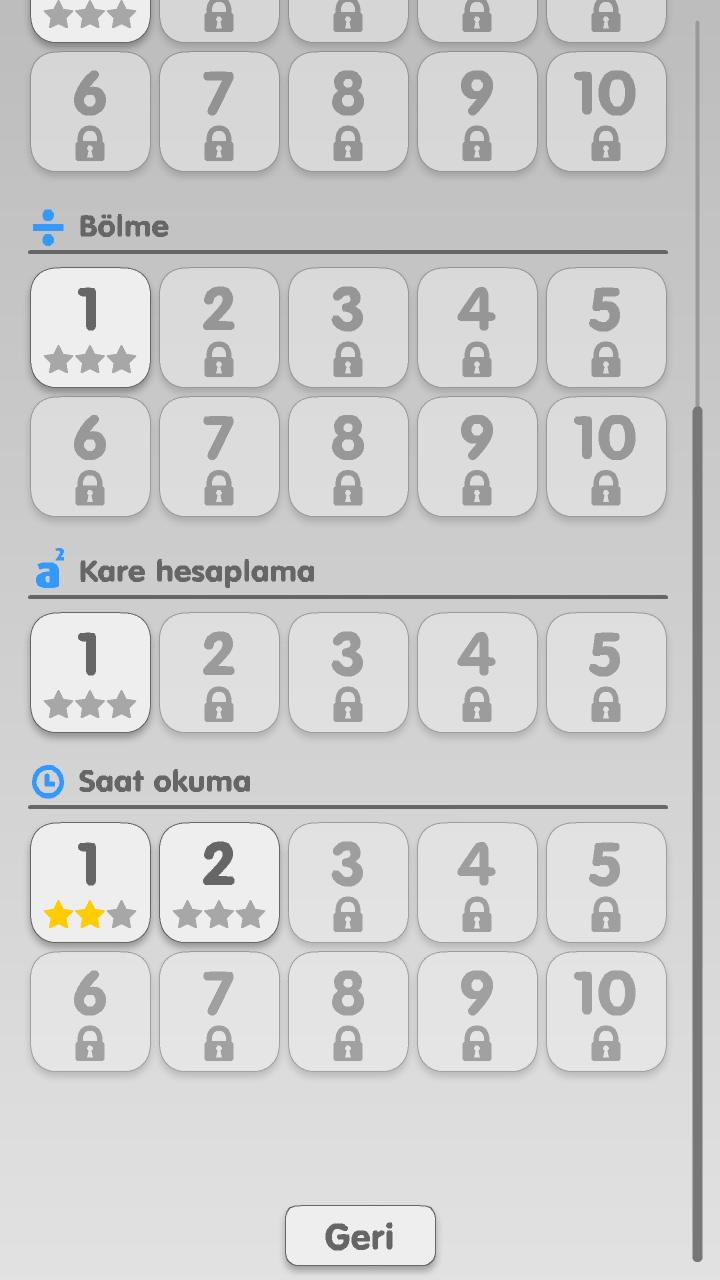
Task: Select Saat okuma level 2
Action: pyautogui.click(x=219, y=882)
